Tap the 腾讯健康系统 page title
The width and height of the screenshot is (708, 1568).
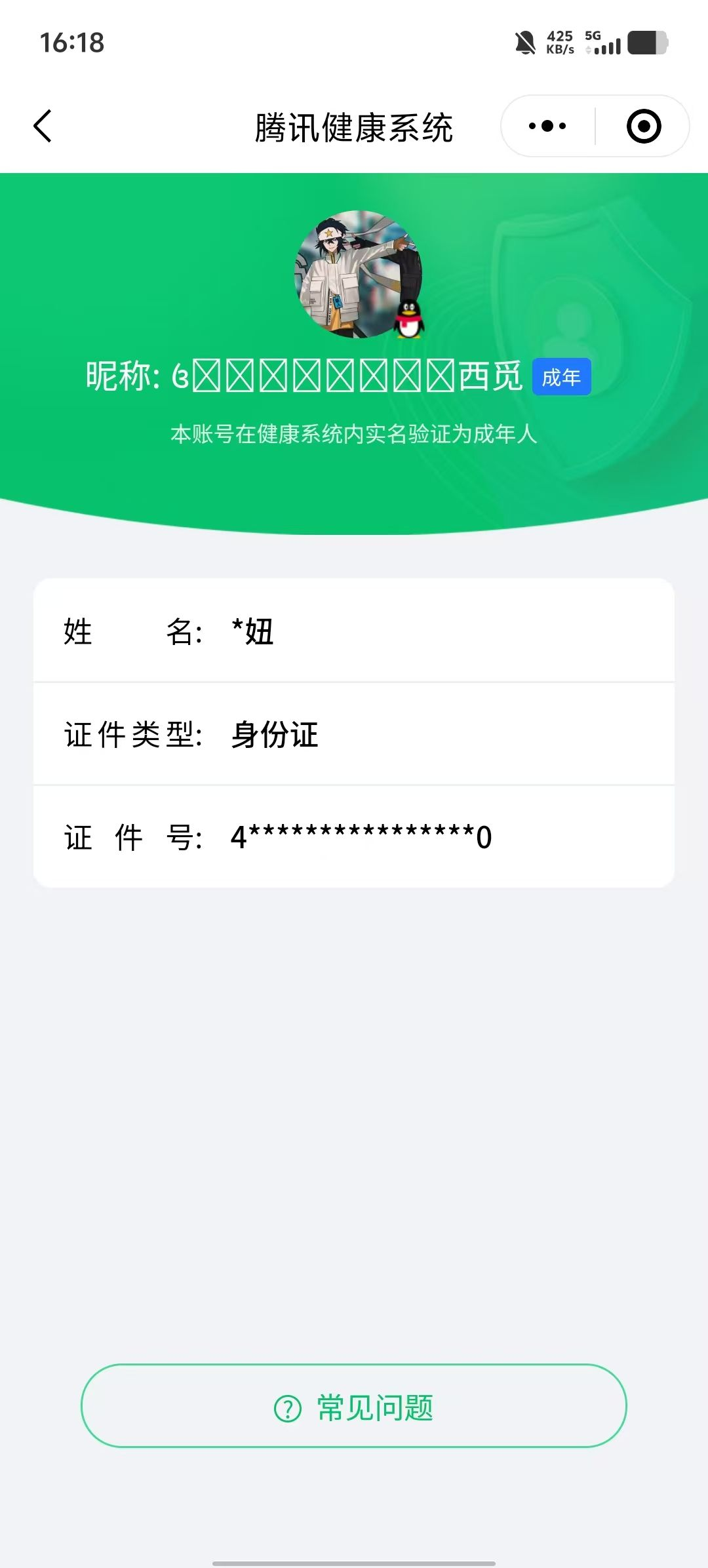[354, 127]
